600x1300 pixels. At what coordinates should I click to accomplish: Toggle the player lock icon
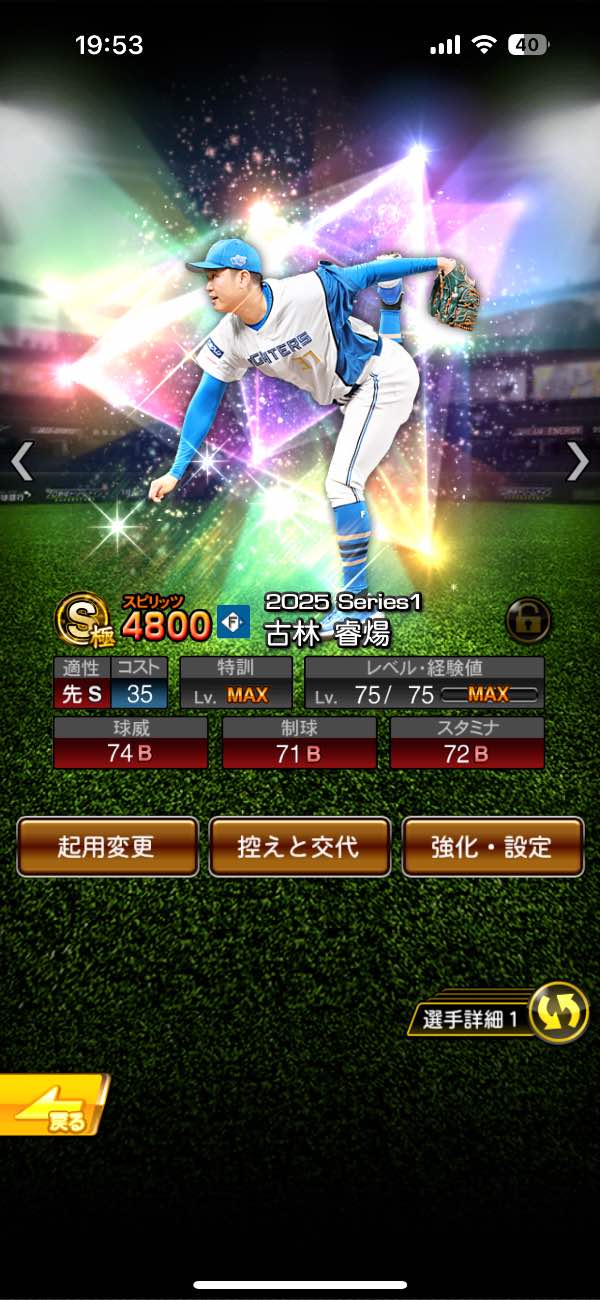tap(527, 620)
